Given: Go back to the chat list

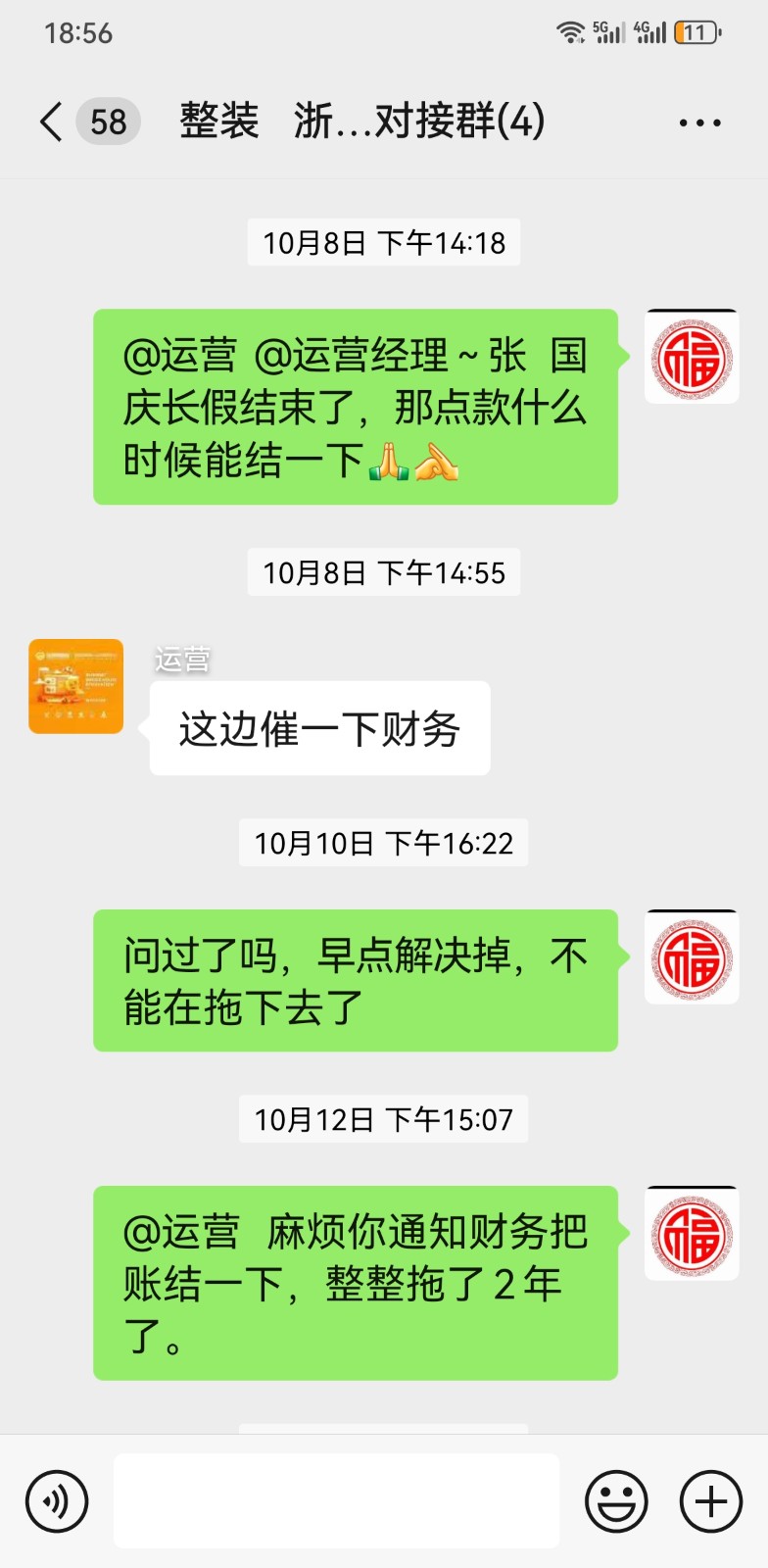Looking at the screenshot, I should click(52, 122).
